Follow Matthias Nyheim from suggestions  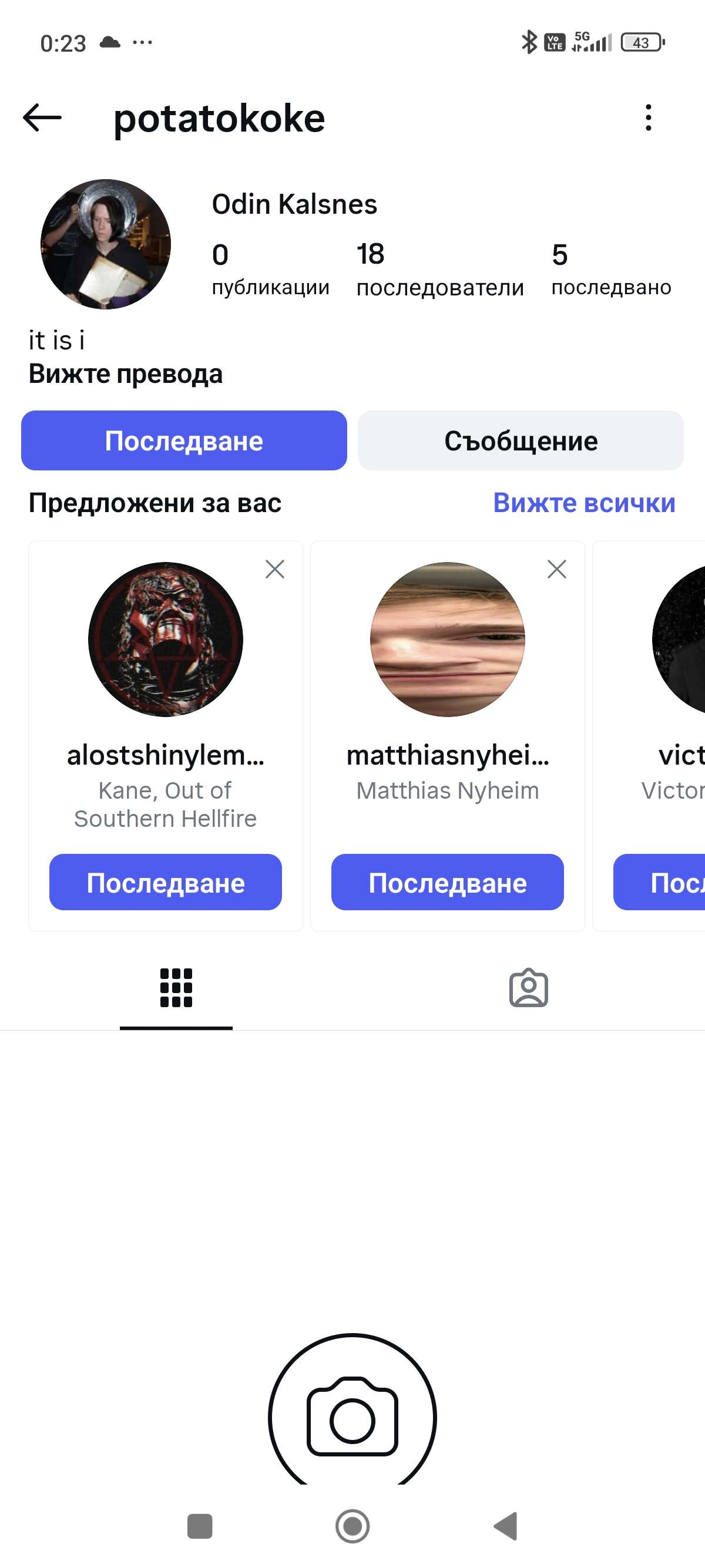click(448, 883)
